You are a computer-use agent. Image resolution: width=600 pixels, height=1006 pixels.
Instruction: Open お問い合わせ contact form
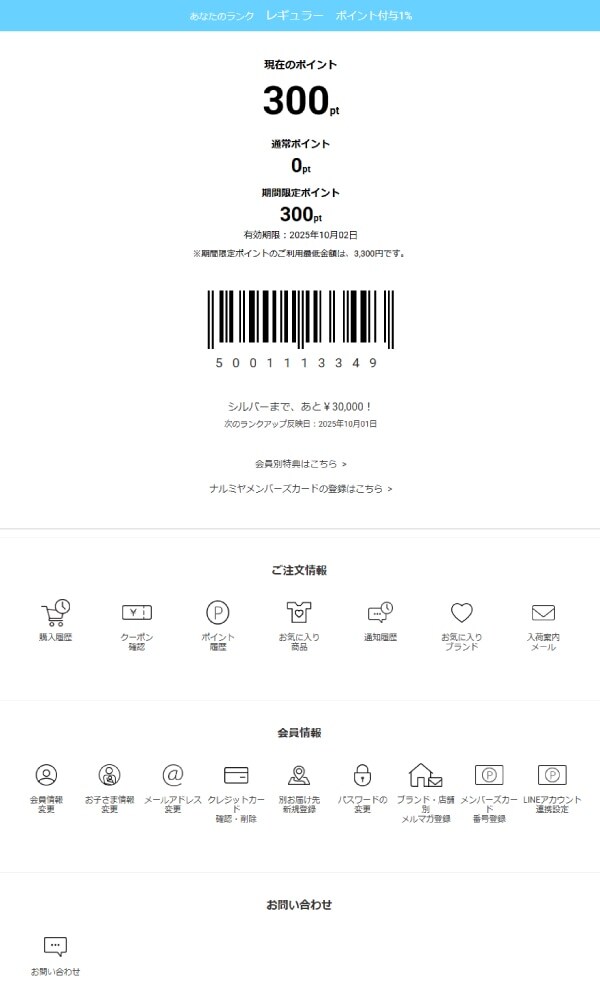[55, 955]
